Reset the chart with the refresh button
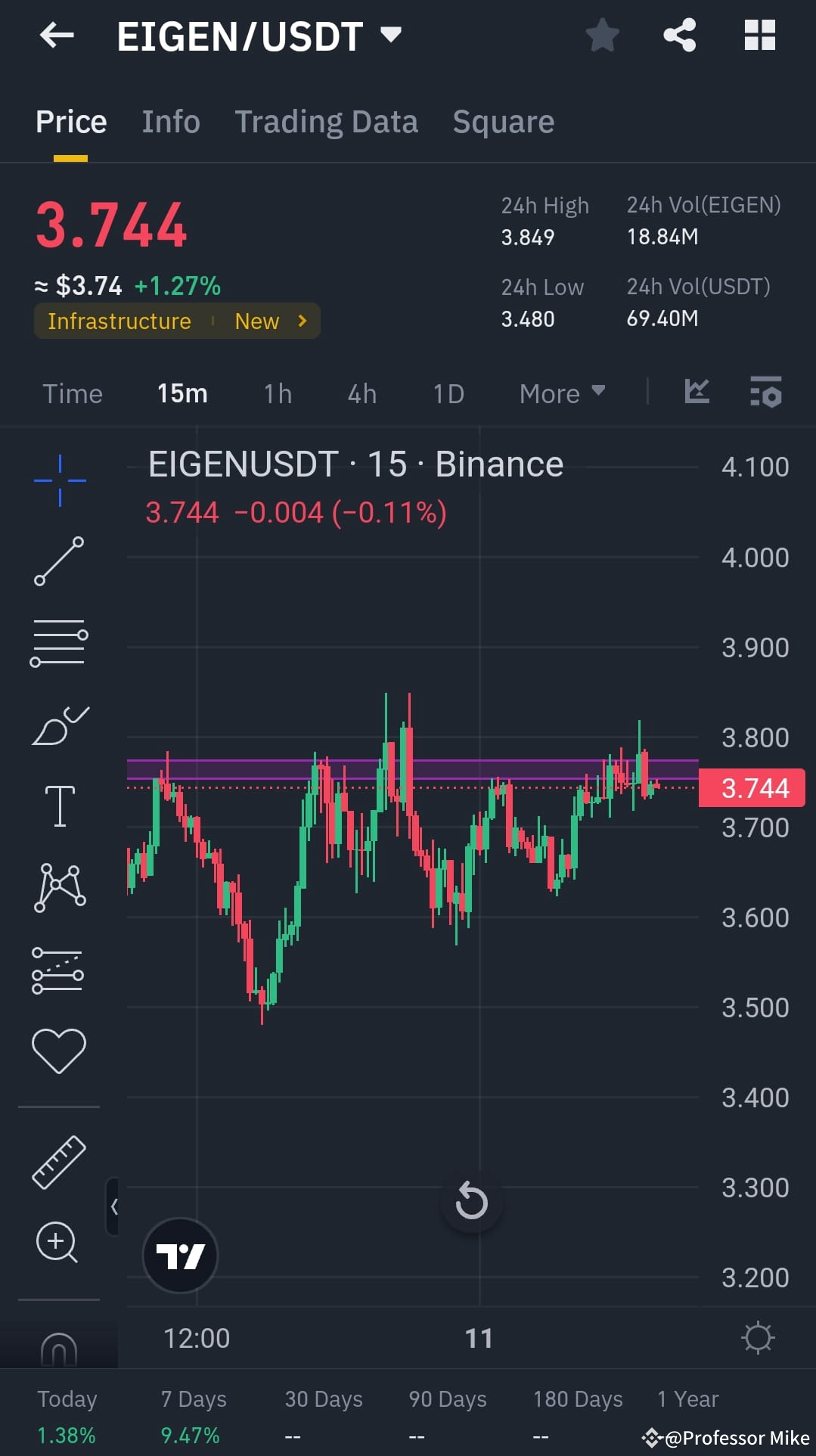The height and width of the screenshot is (1456, 816). coord(470,1203)
